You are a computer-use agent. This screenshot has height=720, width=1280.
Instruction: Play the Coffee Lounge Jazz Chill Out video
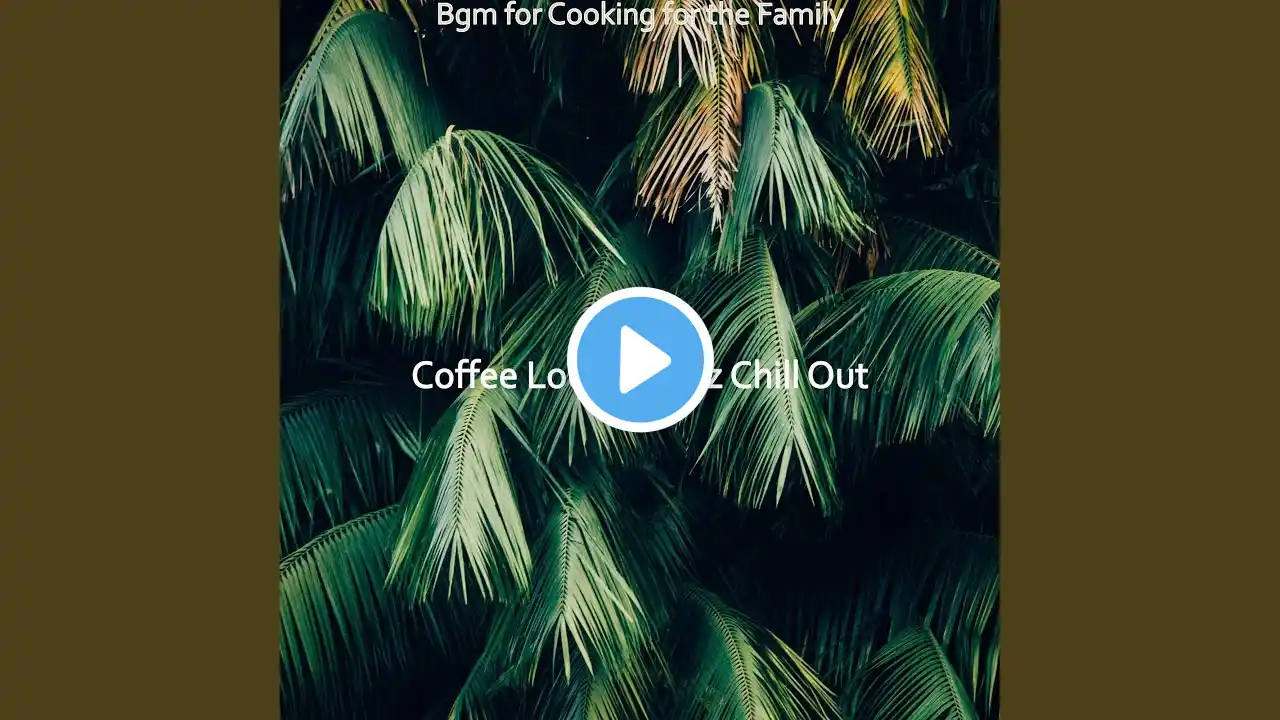click(640, 360)
